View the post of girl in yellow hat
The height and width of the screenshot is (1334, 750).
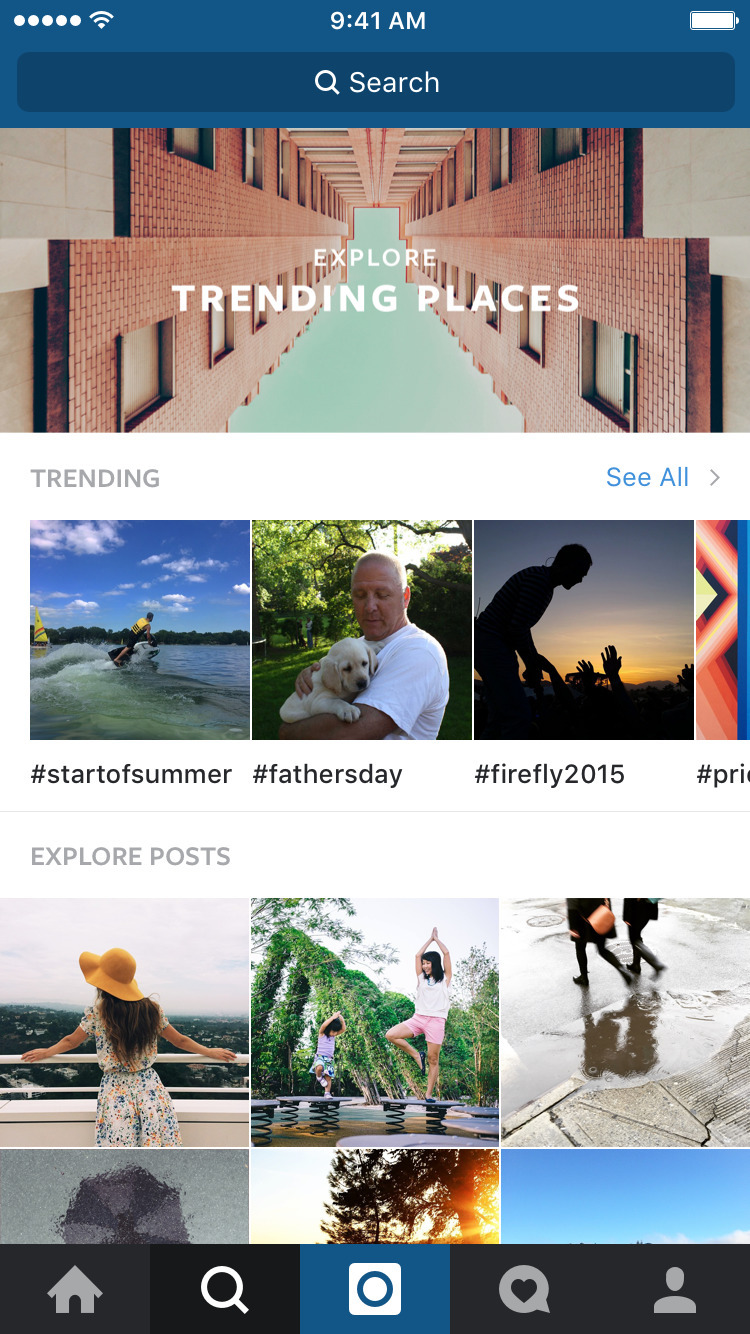(x=124, y=1022)
